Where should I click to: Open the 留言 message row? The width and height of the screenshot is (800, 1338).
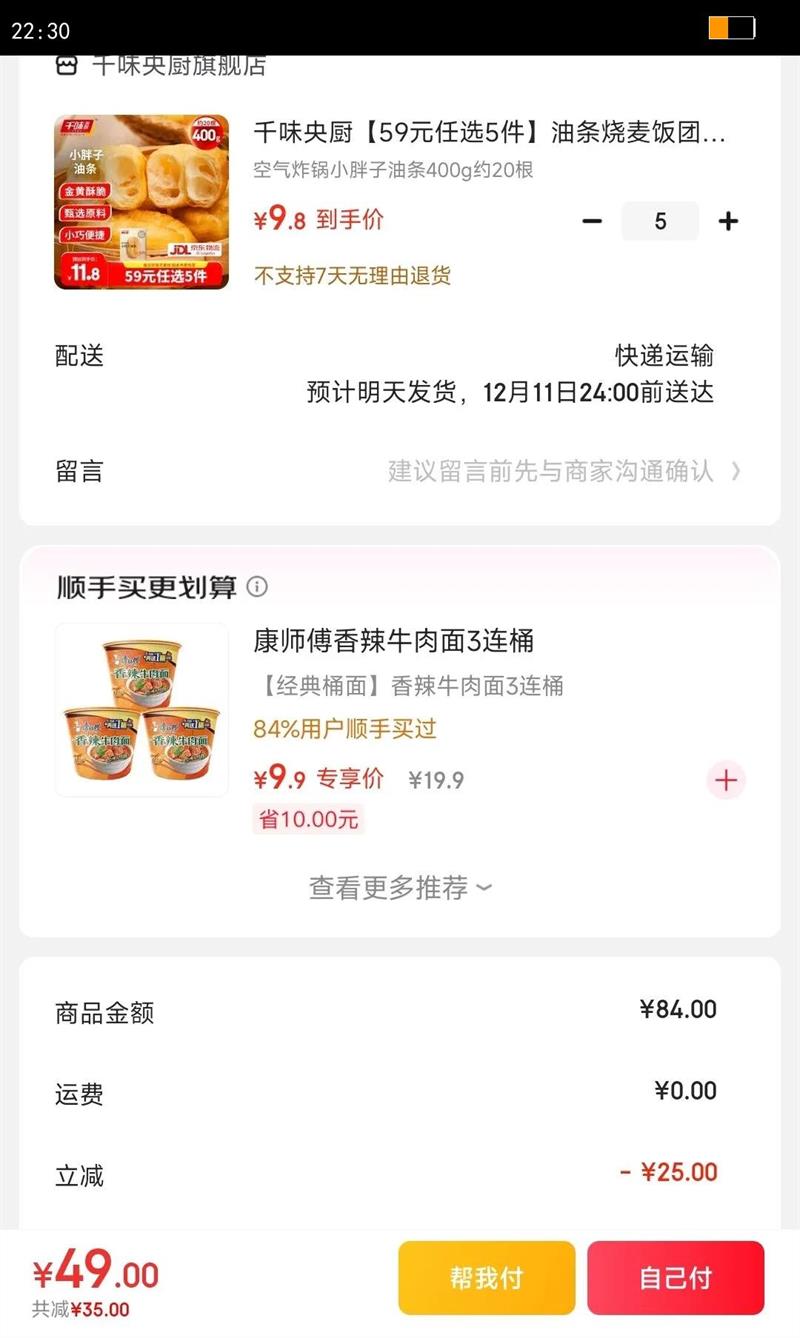[400, 471]
